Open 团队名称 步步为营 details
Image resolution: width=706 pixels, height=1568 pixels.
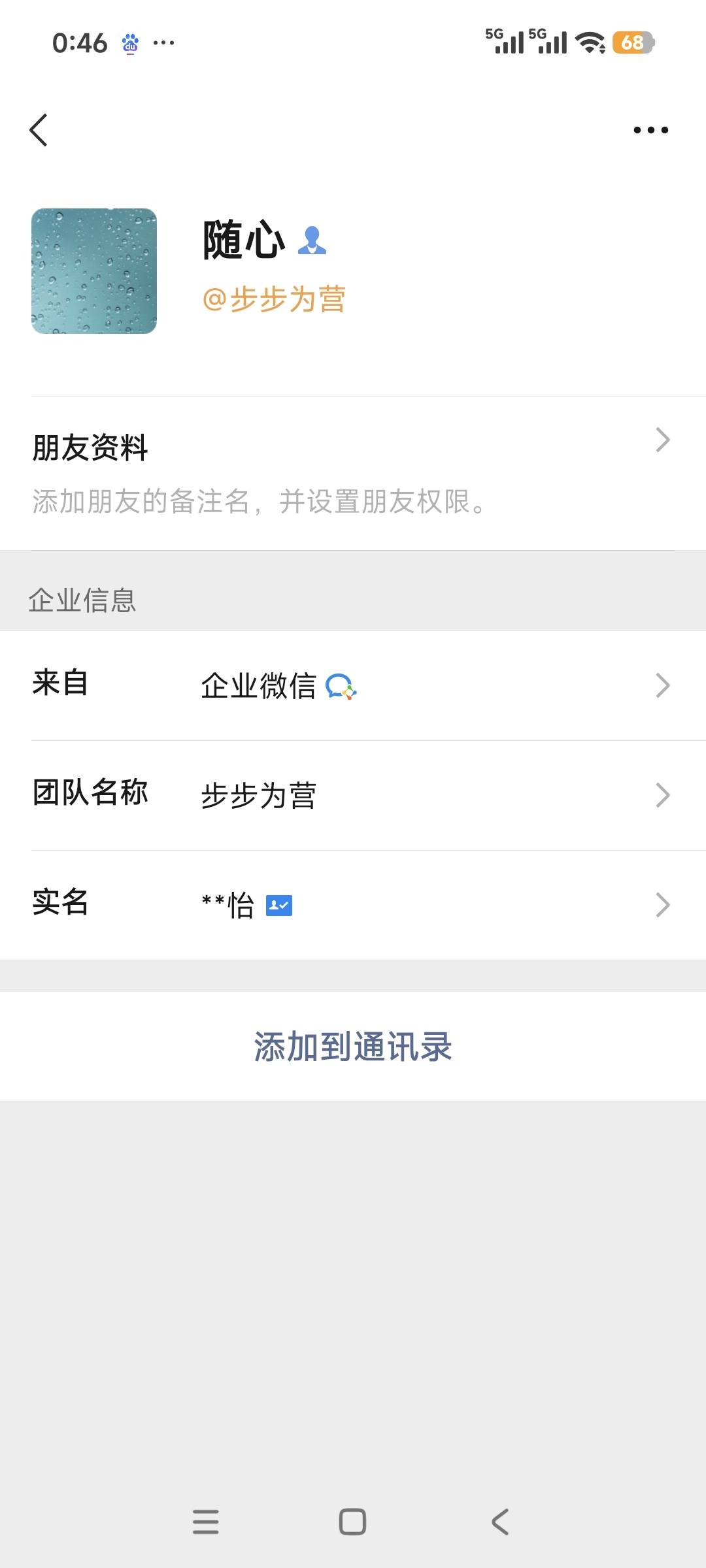click(353, 795)
